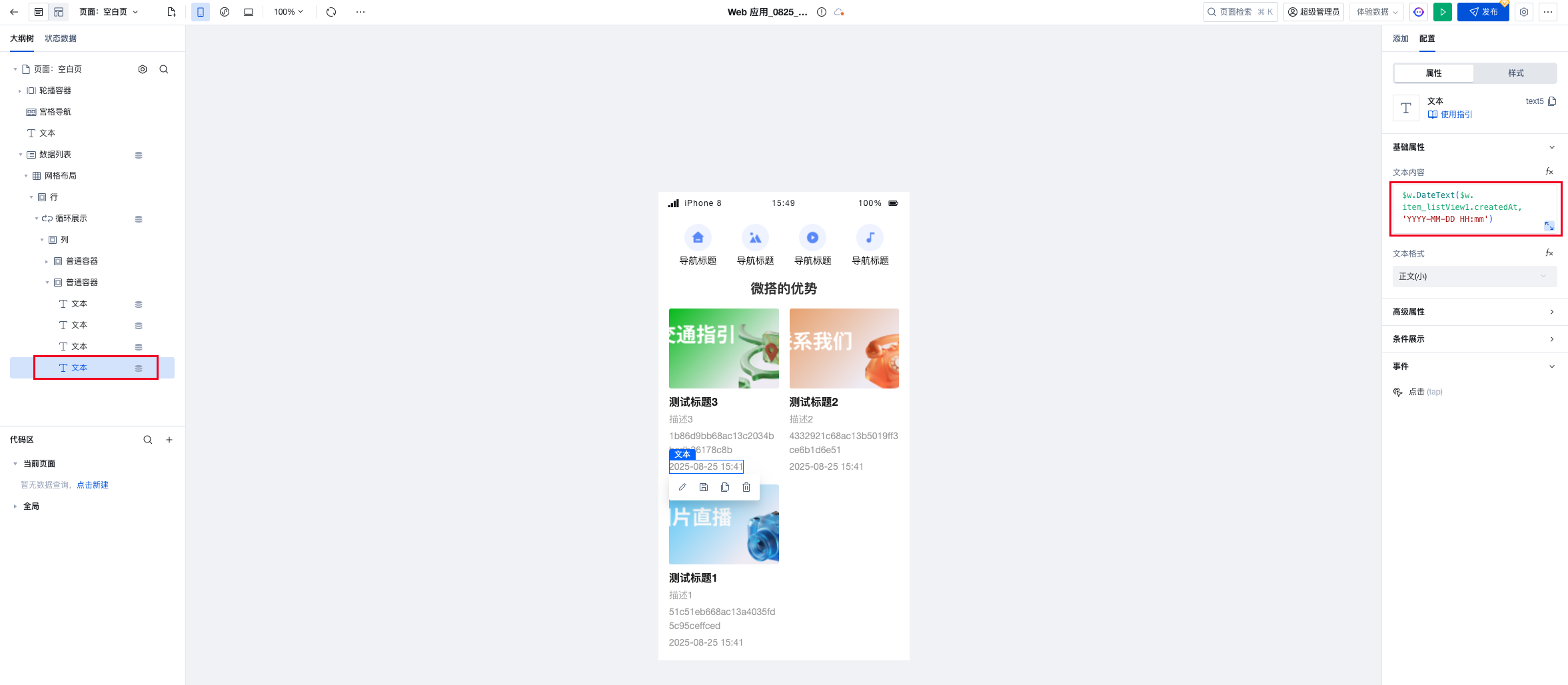Switch to the 添加 tab in right panel
Viewport: 1568px width, 685px height.
pyautogui.click(x=1400, y=39)
